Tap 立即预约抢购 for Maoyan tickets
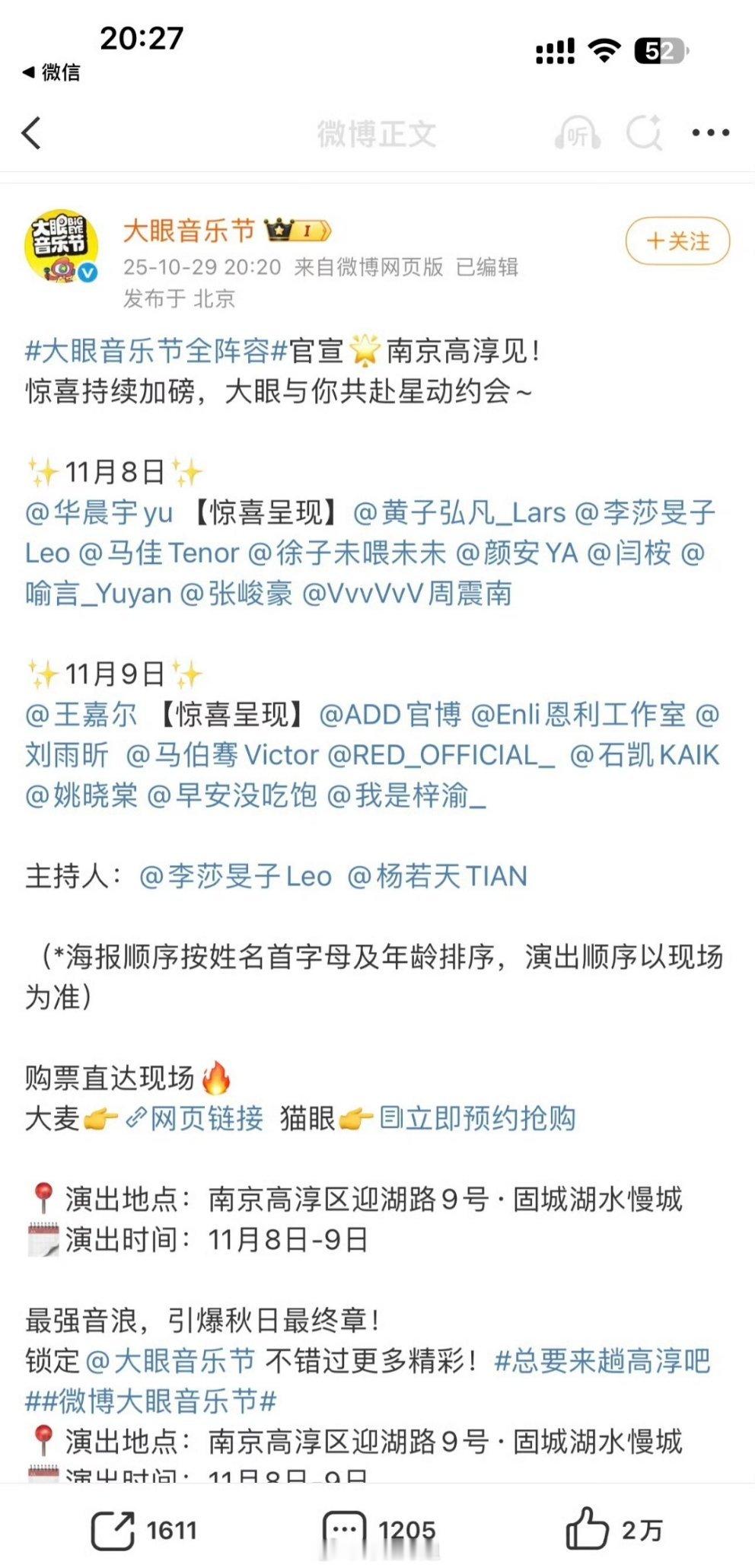The width and height of the screenshot is (755, 1568). coord(476,1119)
